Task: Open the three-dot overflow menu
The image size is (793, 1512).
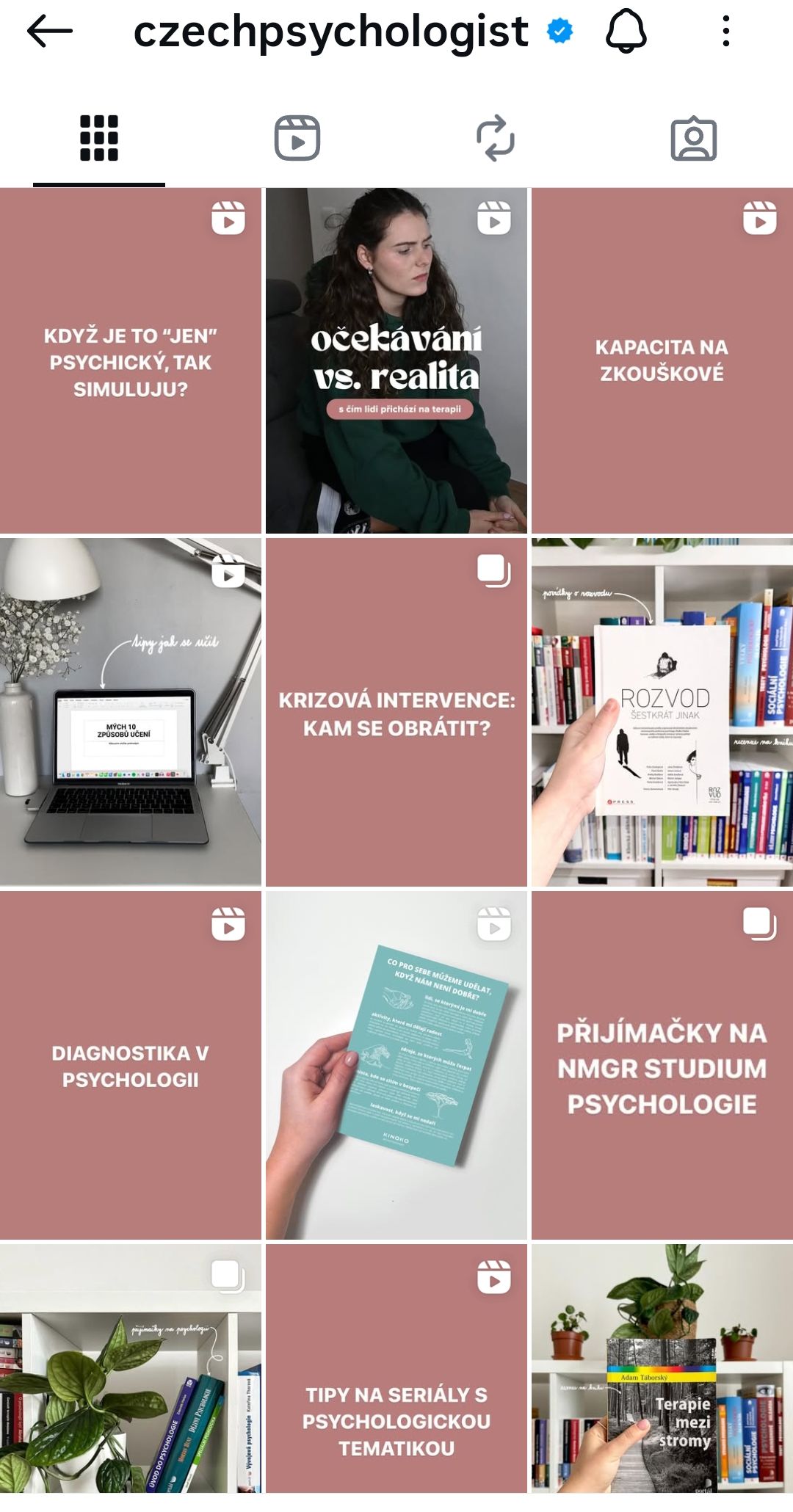Action: (725, 32)
